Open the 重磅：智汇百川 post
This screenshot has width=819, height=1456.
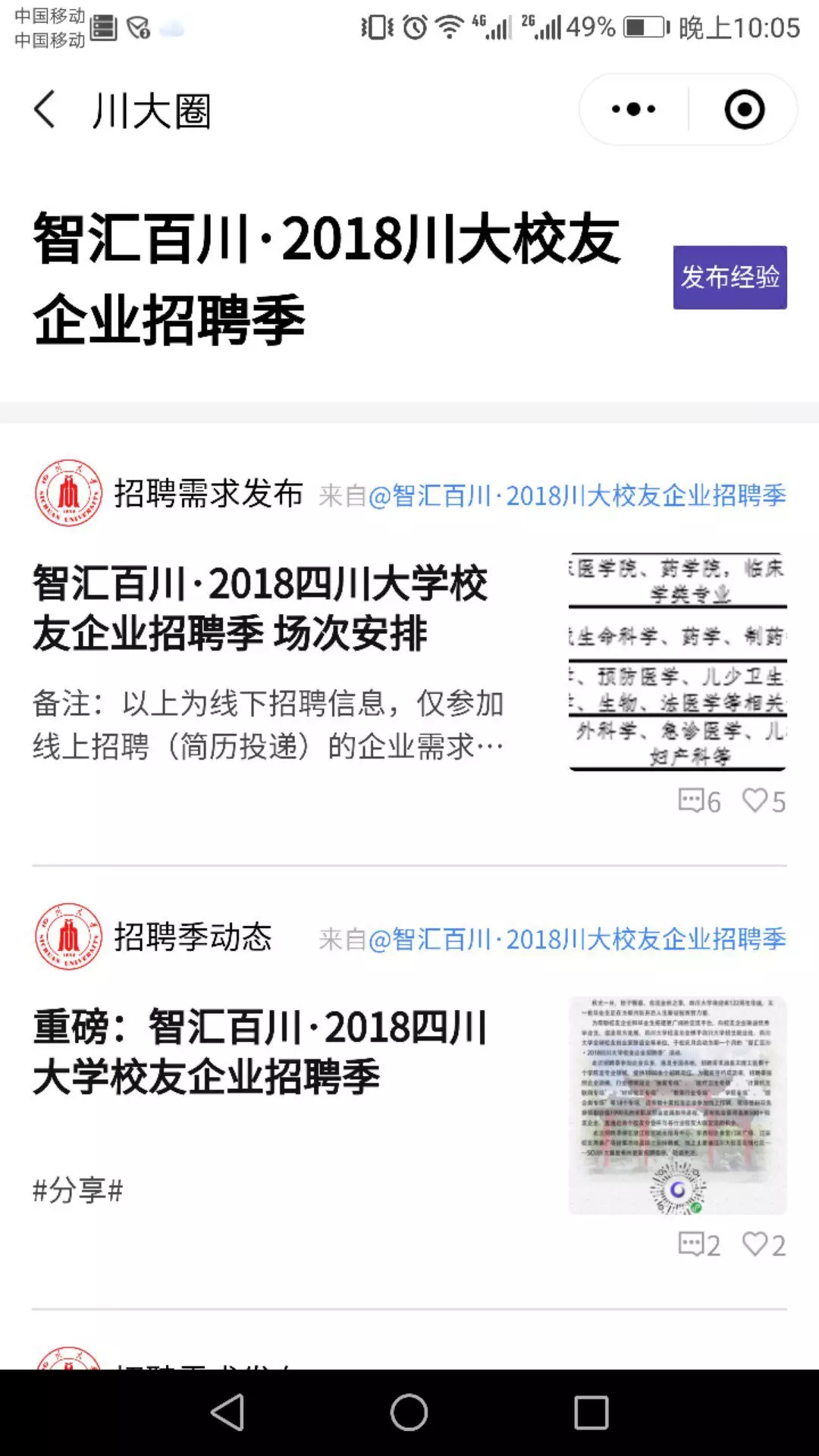pyautogui.click(x=260, y=1052)
